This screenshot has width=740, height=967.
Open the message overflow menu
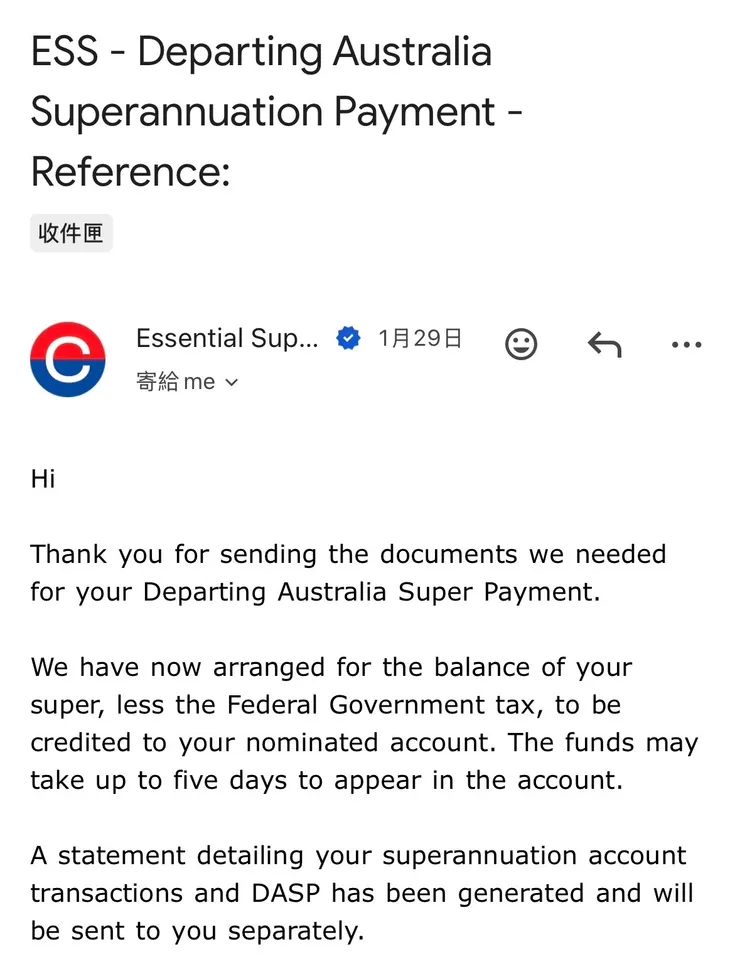tap(686, 344)
